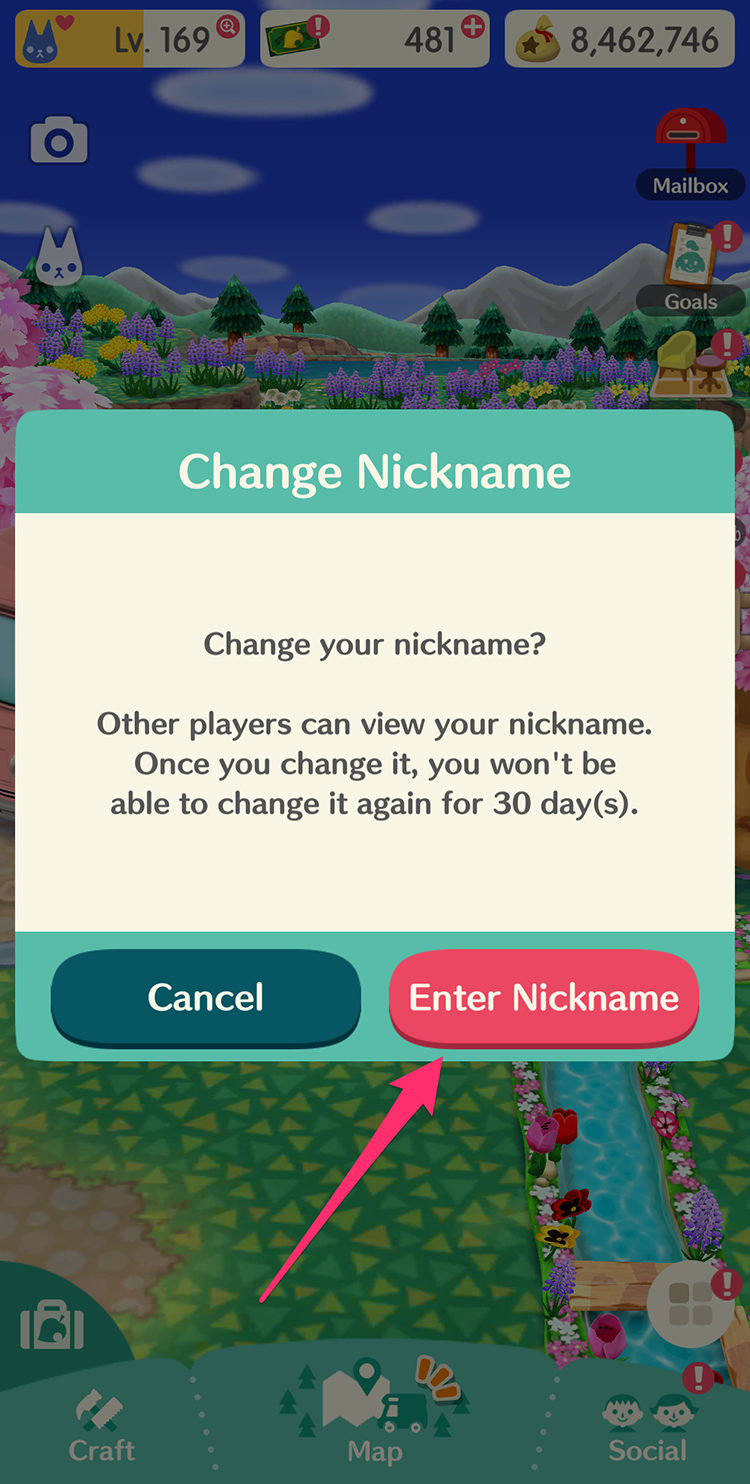Open the camera mode
The image size is (750, 1484).
(59, 141)
